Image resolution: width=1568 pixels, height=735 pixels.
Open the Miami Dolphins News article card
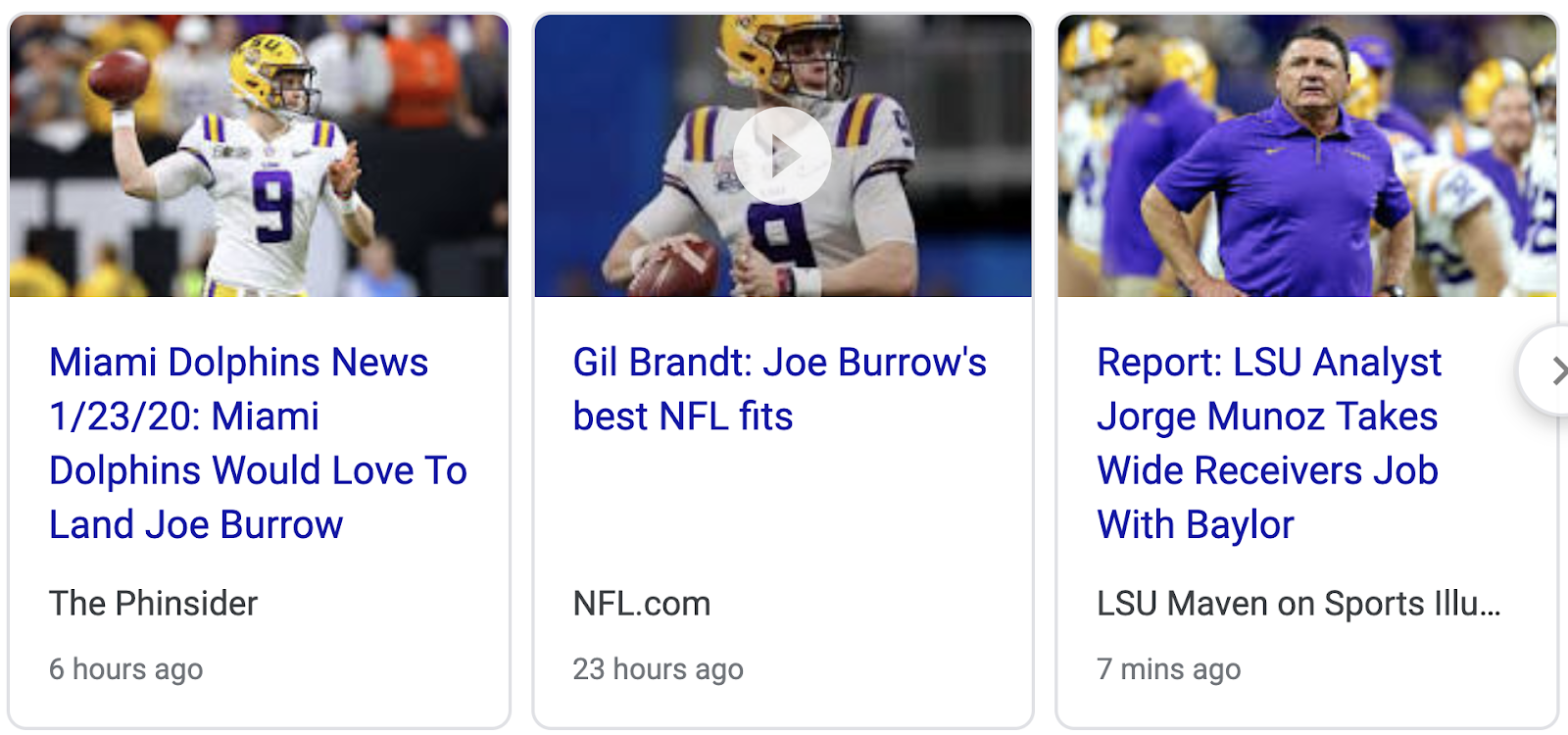click(258, 443)
